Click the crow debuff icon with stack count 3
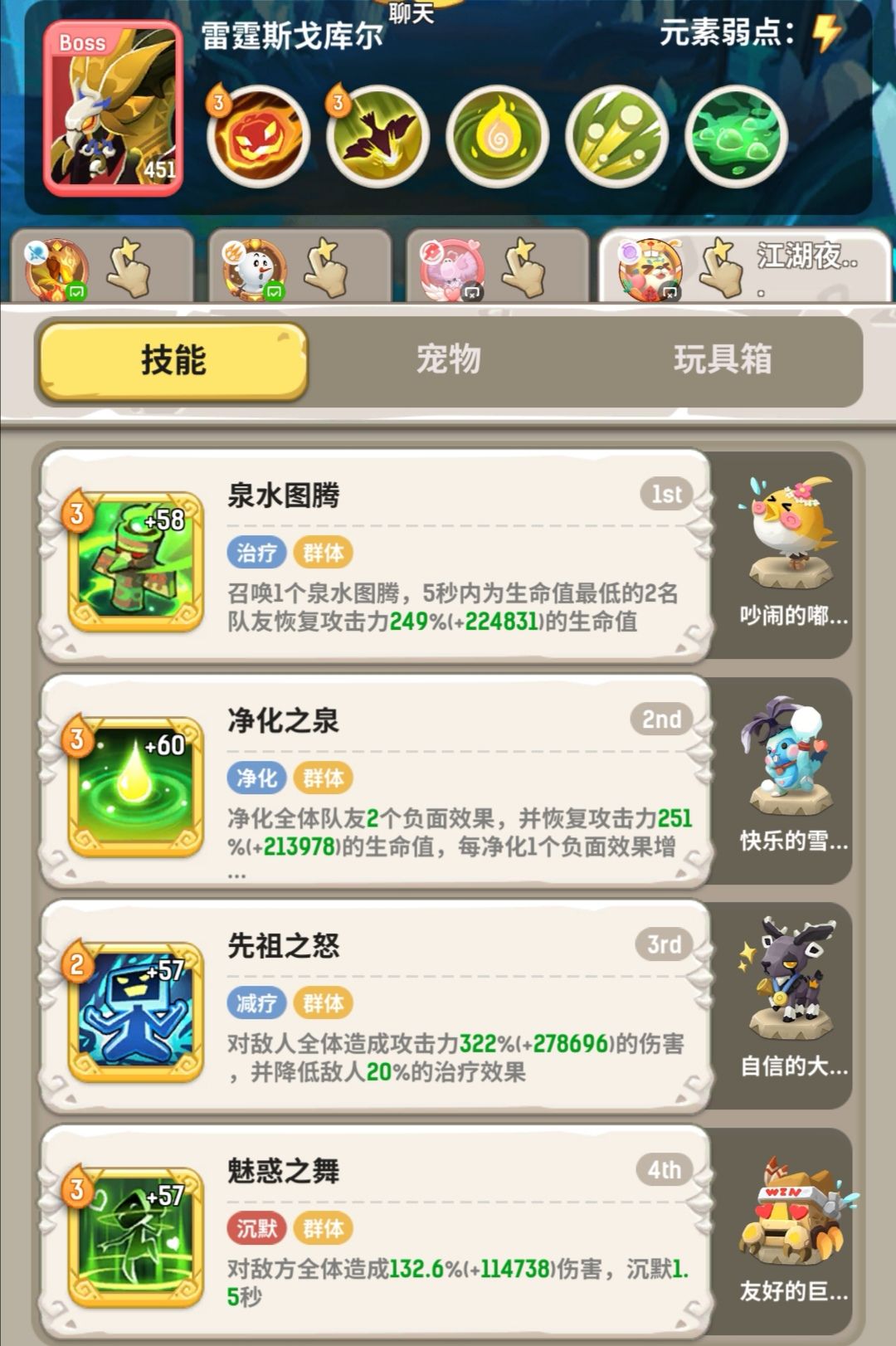 [378, 135]
